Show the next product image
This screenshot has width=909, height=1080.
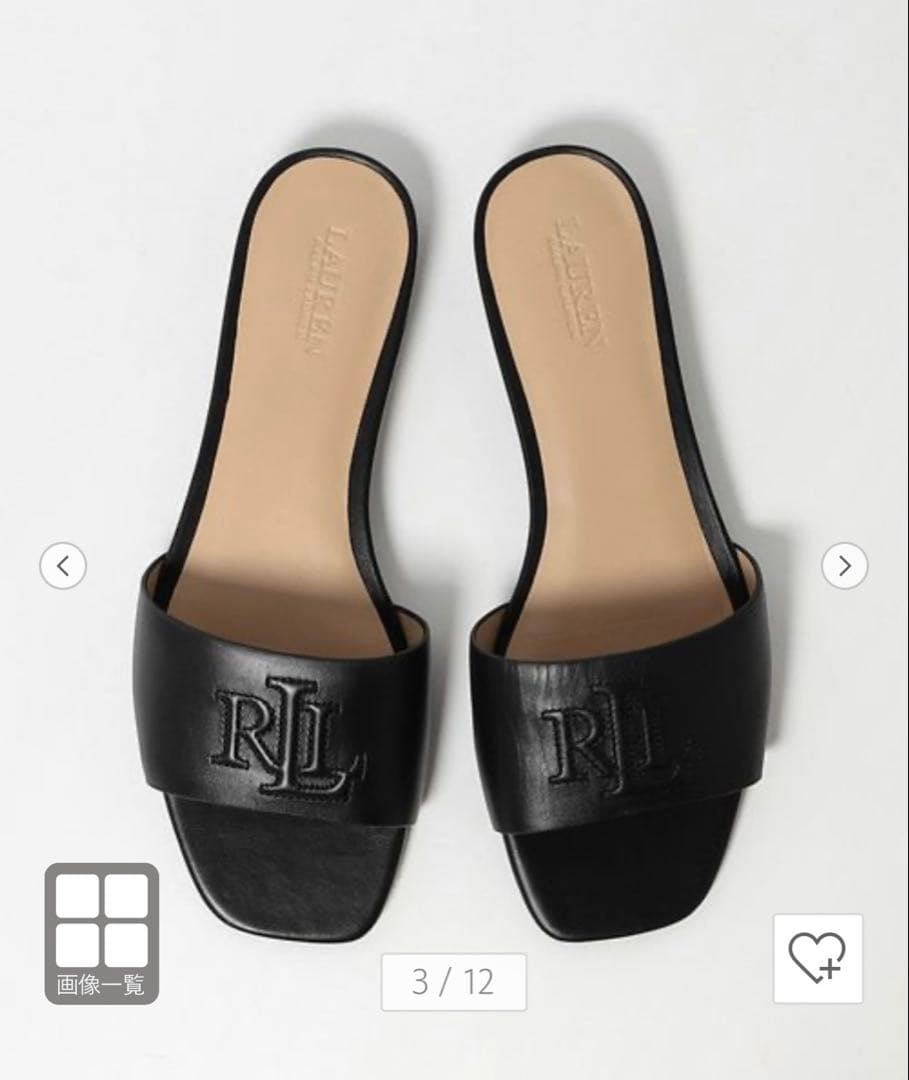(x=844, y=566)
